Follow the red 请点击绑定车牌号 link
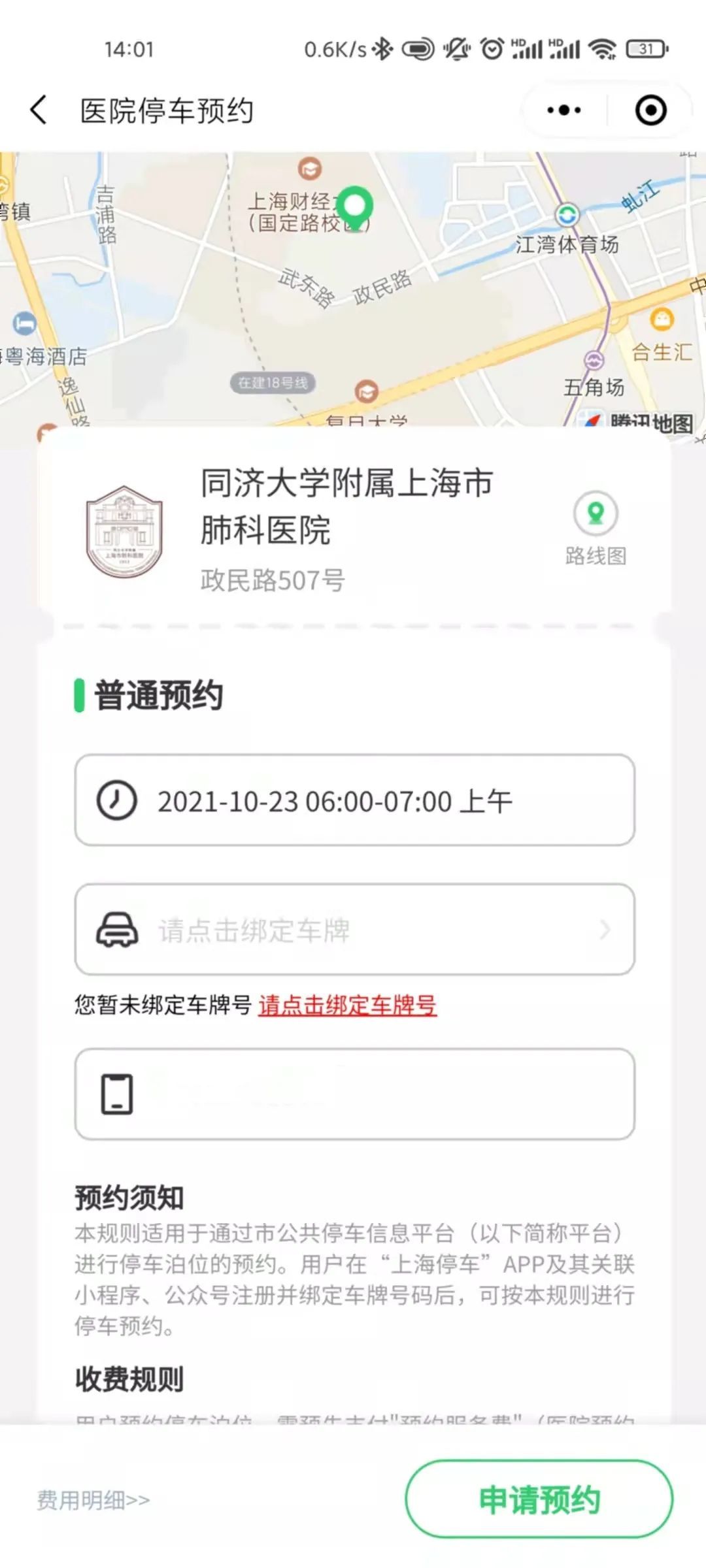This screenshot has width=706, height=1568. tap(347, 1005)
